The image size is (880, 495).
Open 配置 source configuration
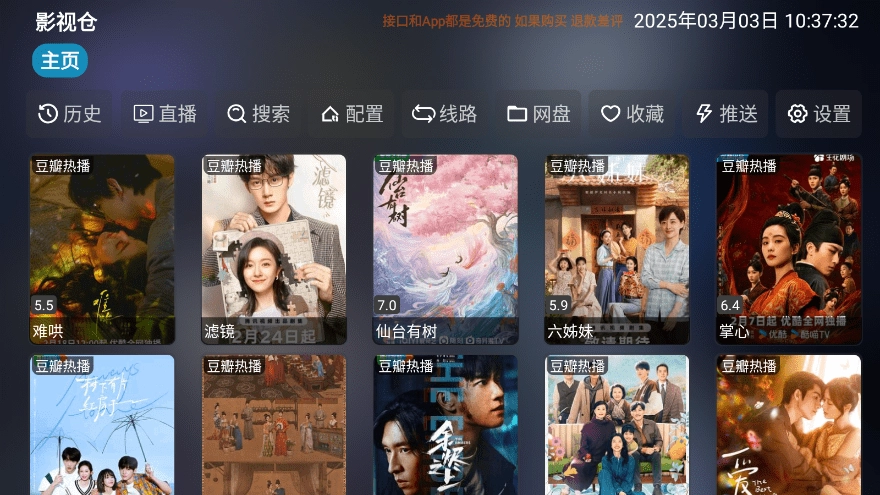[x=352, y=114]
